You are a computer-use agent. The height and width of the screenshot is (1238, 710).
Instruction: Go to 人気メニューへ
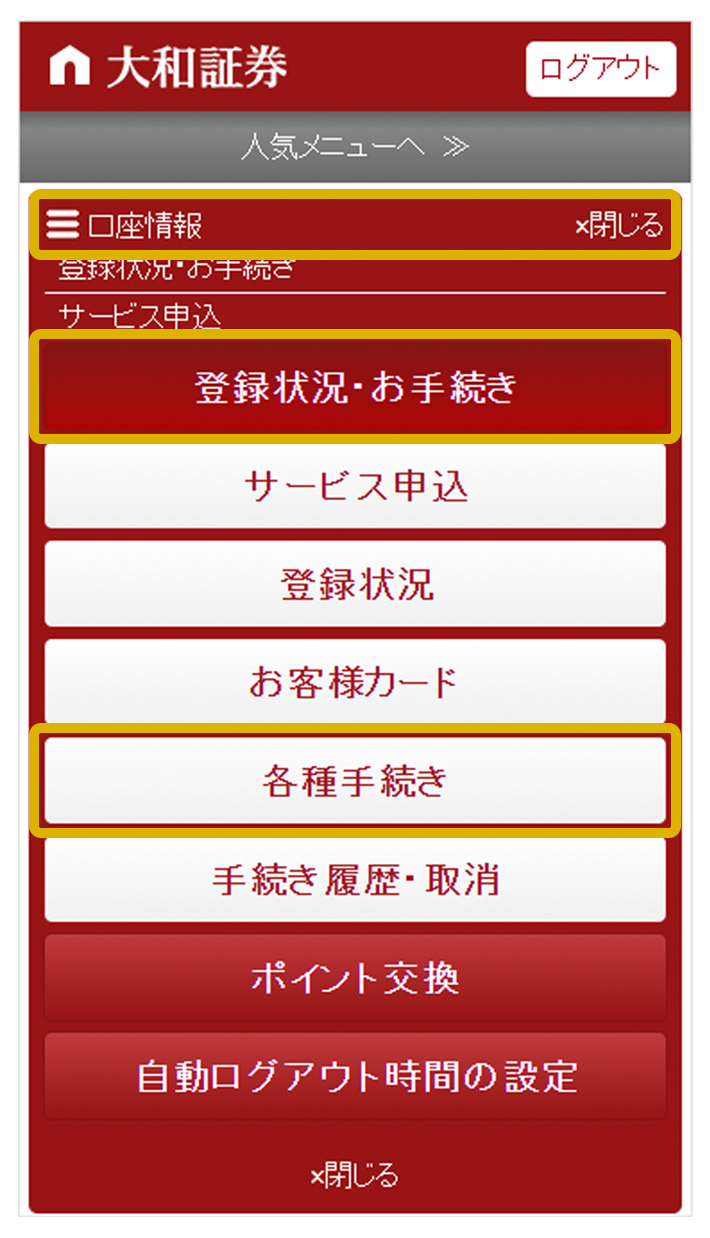coord(354,147)
